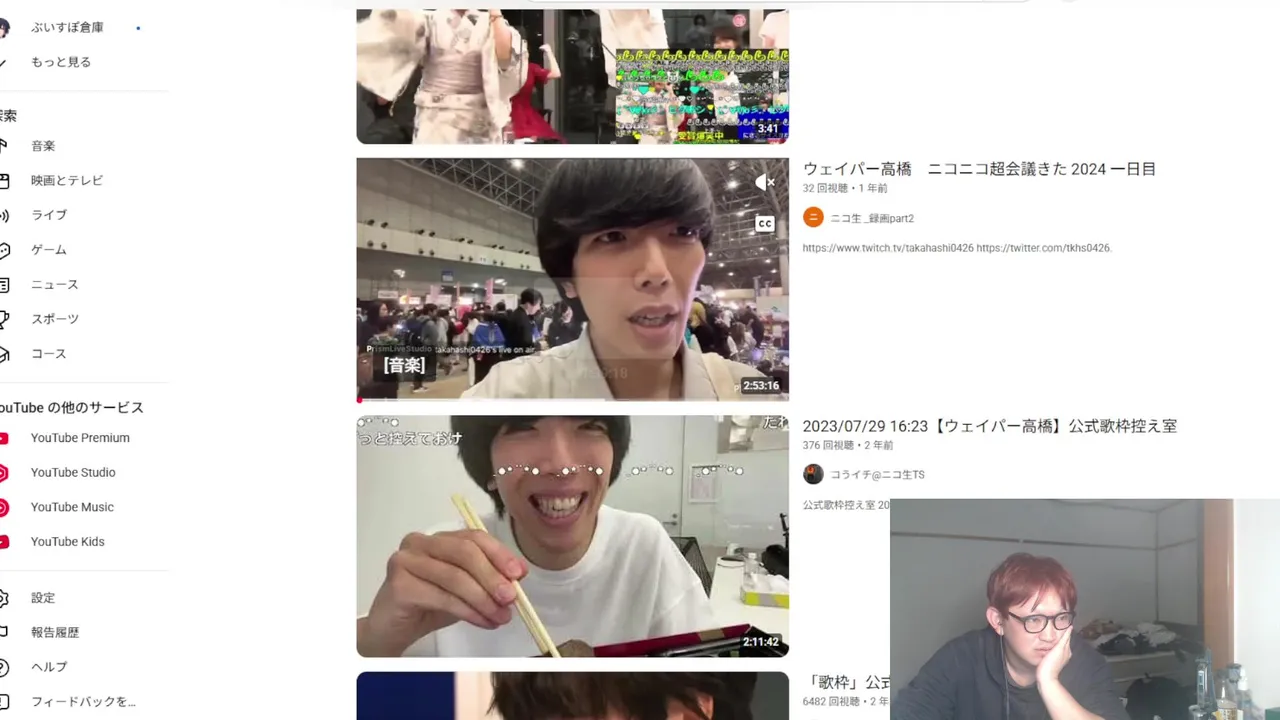Viewport: 1280px width, 720px height.
Task: Open the ニュース section
Action: tap(54, 285)
